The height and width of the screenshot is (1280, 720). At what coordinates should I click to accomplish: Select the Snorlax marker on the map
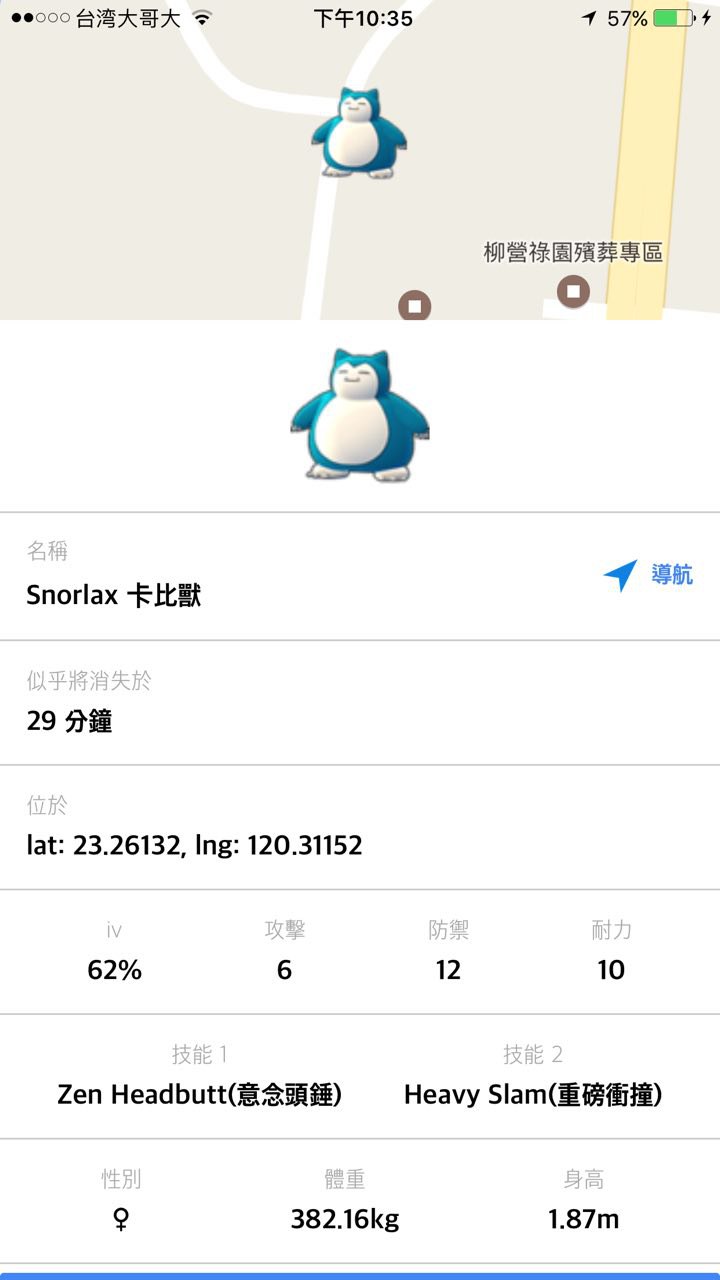[x=358, y=133]
